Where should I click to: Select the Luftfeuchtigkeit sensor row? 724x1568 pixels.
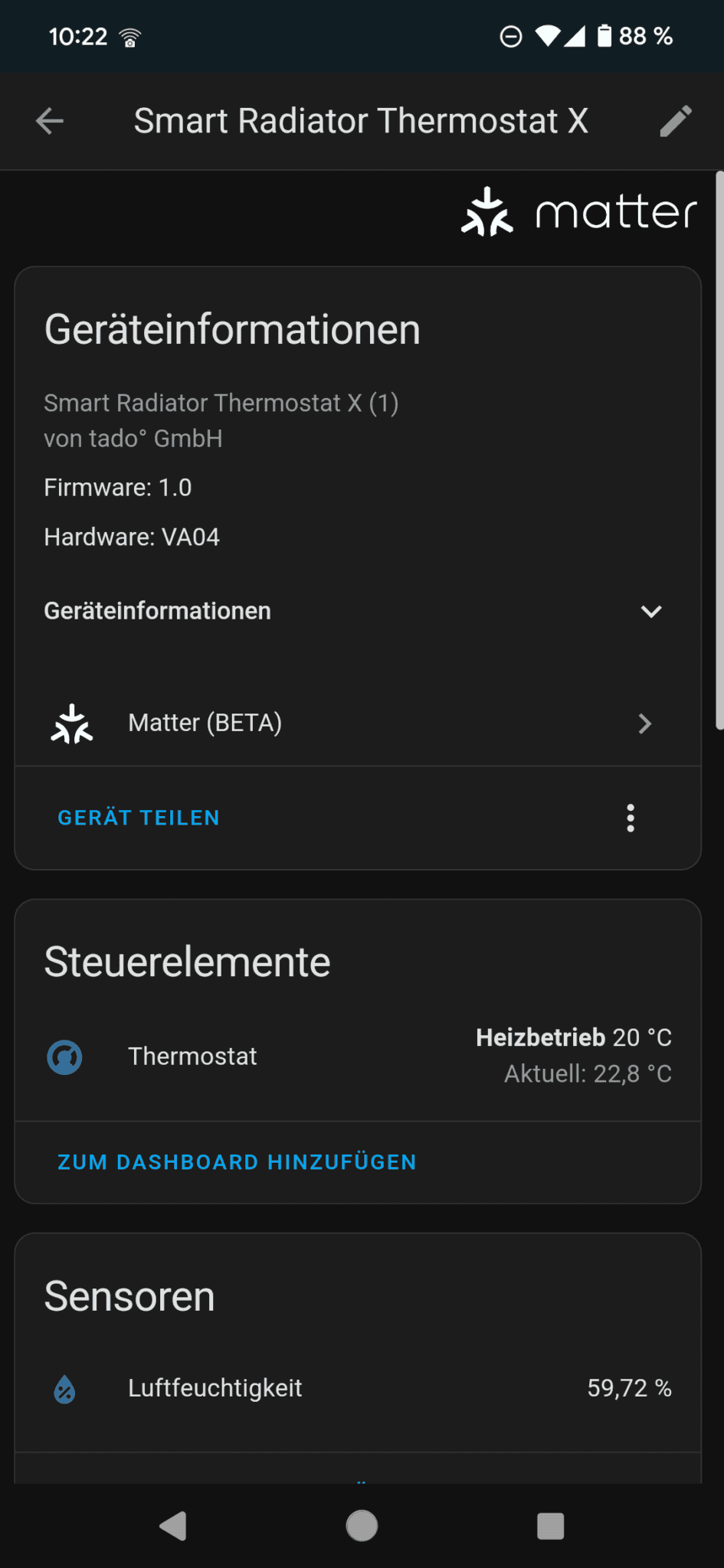pos(215,1388)
